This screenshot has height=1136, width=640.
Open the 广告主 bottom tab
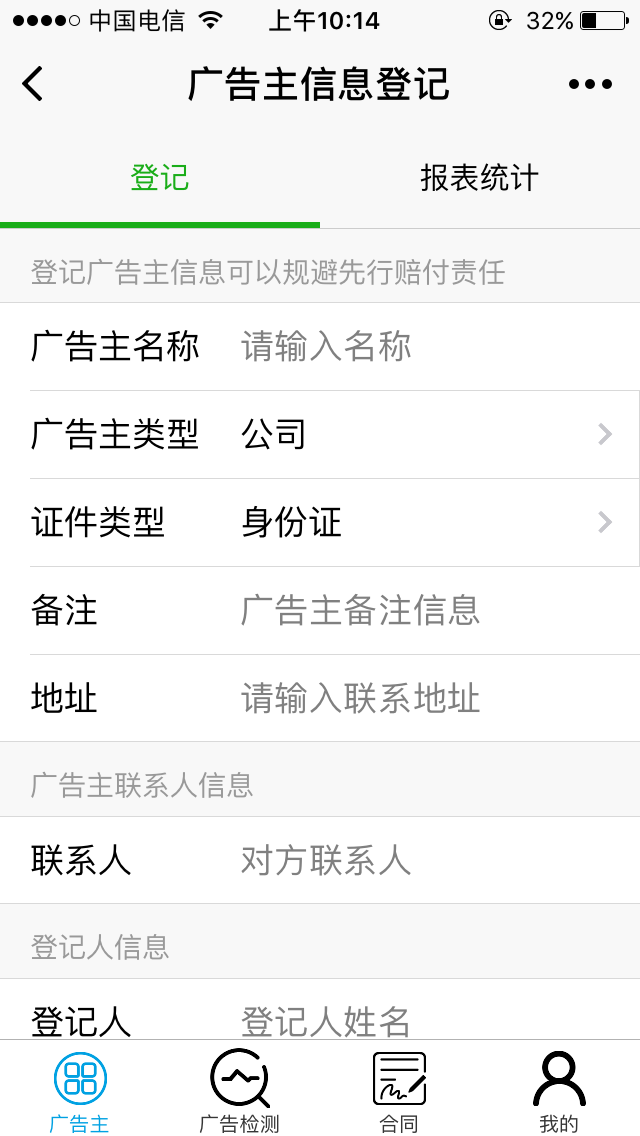coord(80,1090)
